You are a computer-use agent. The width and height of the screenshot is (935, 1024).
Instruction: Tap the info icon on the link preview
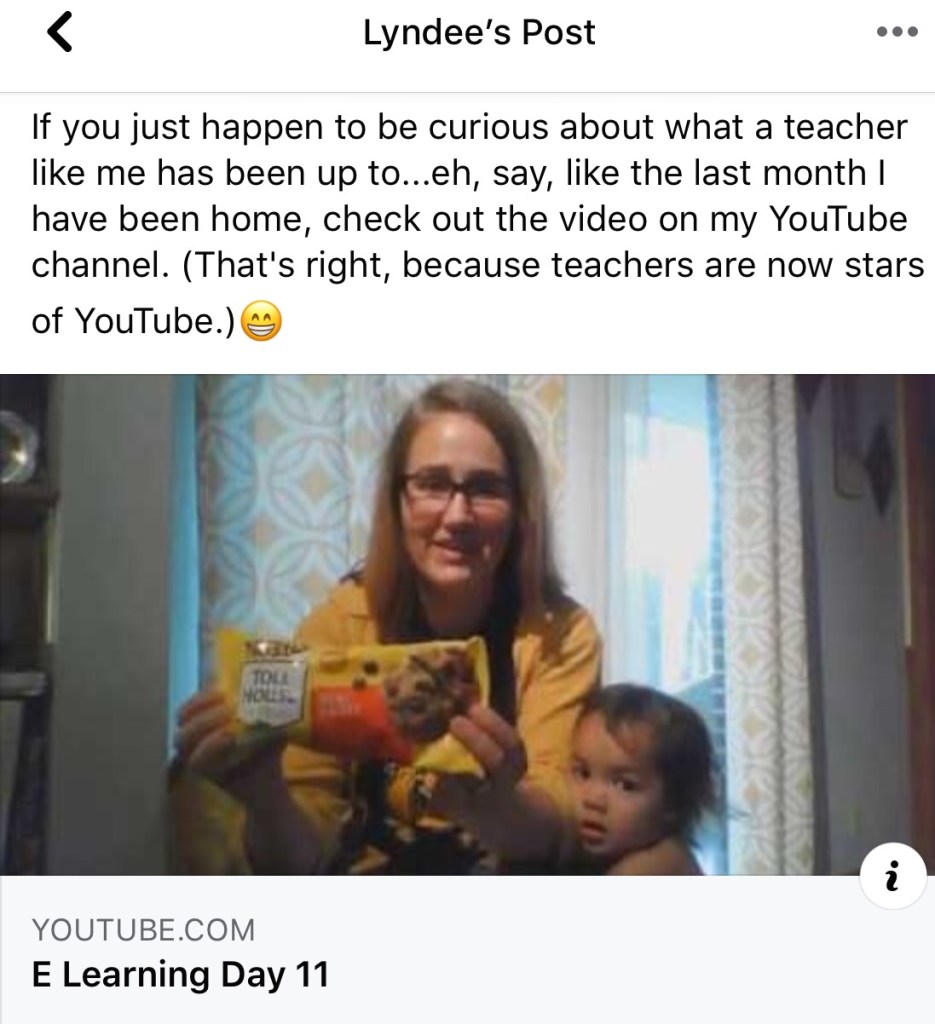[x=893, y=877]
